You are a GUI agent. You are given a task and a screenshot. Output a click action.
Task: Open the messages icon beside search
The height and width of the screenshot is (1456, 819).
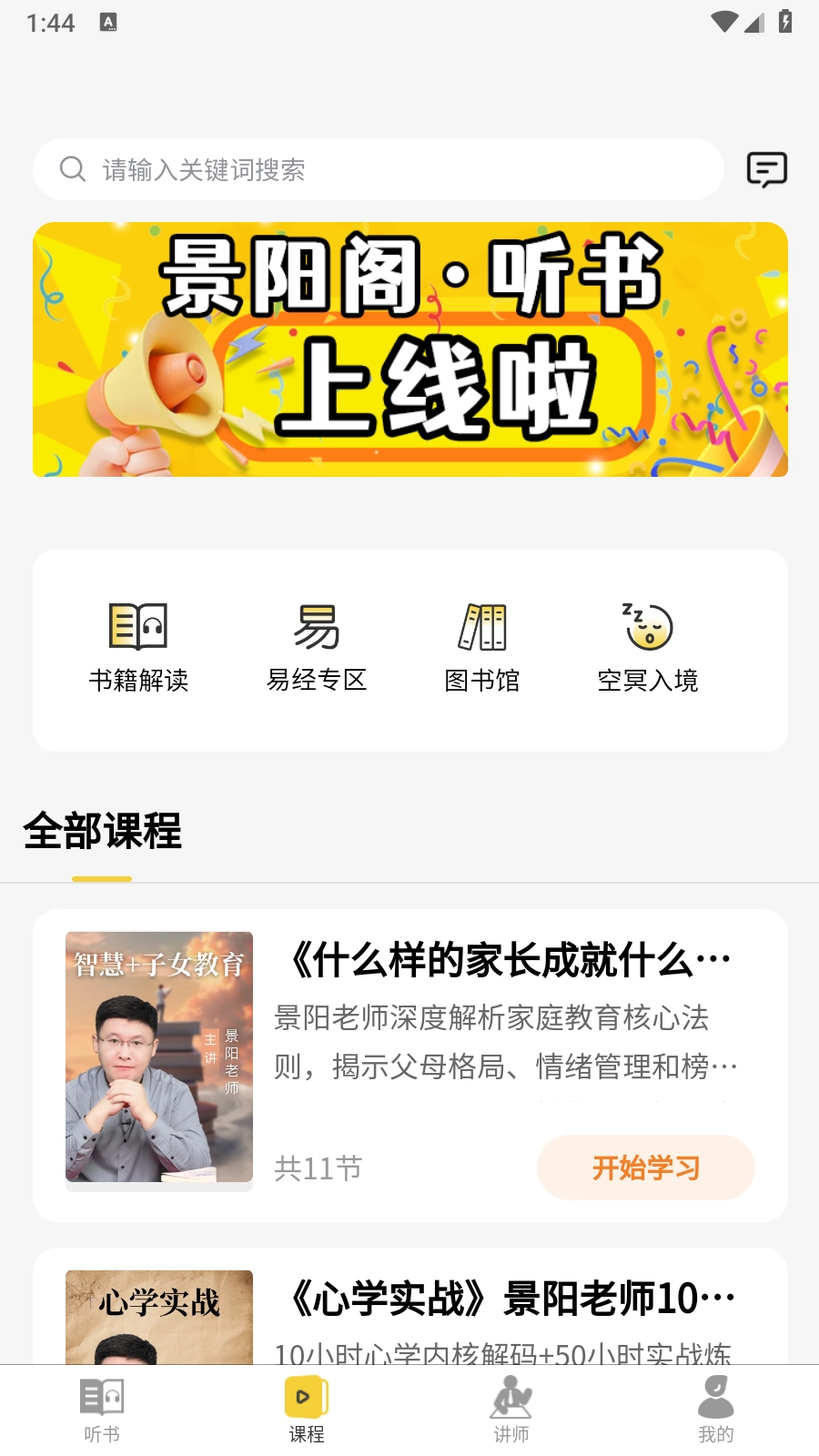coord(766,169)
